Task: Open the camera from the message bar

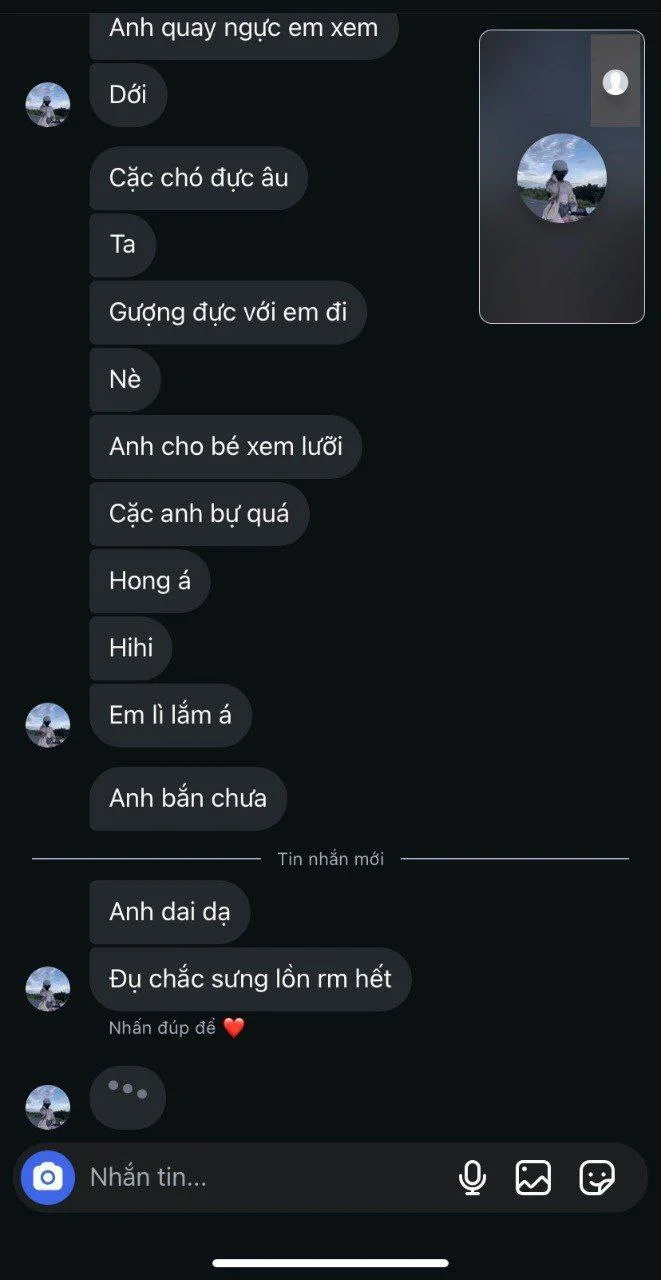Action: (48, 1177)
